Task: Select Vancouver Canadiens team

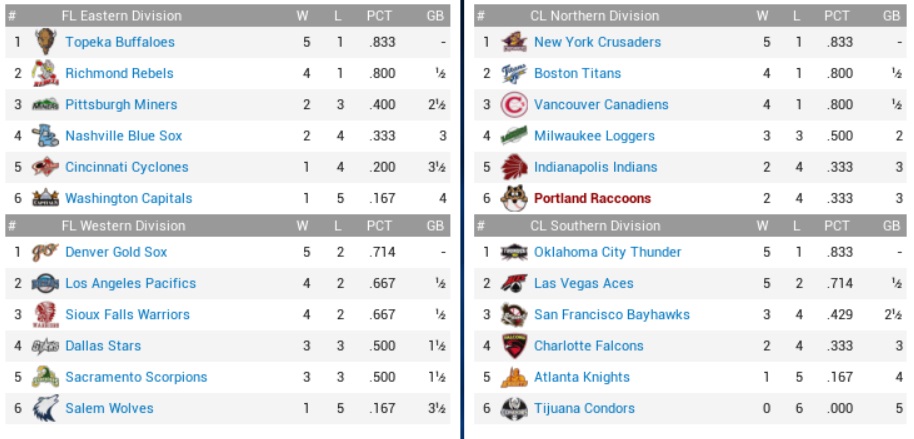Action: point(601,104)
